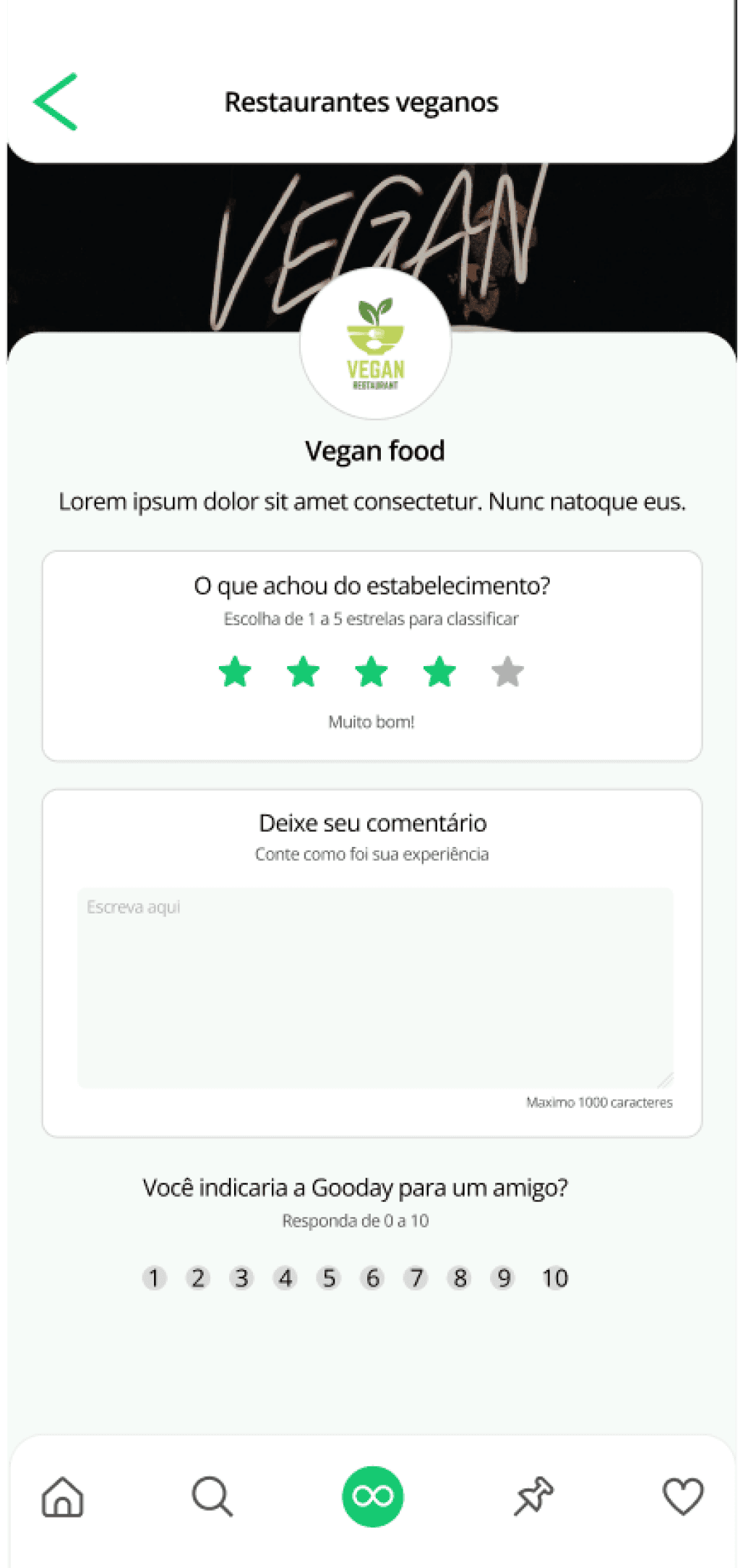Tap the green infinity button
Viewport: 743px width, 1568px height.
(x=373, y=1496)
